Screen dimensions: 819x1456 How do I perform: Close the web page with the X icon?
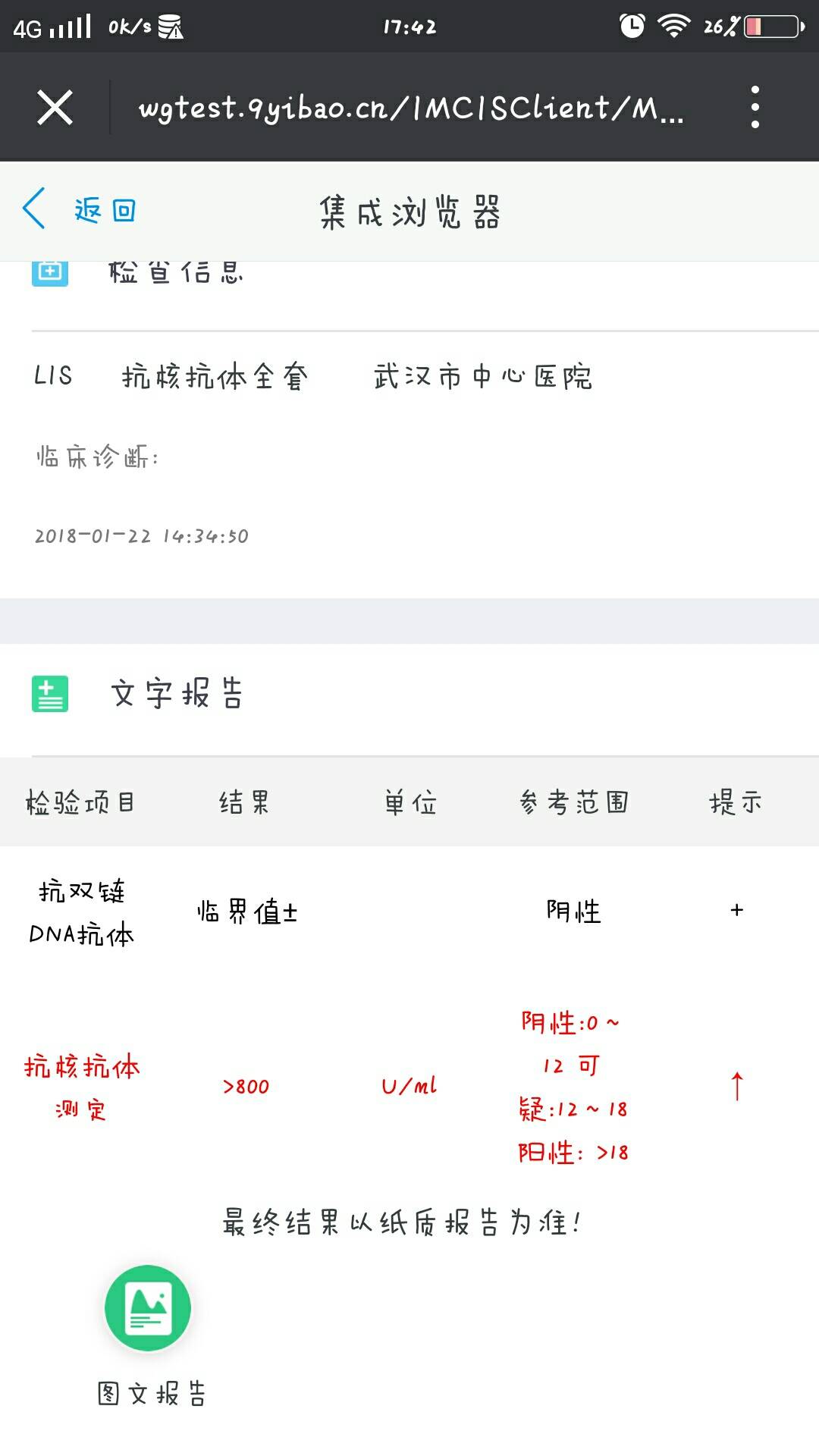click(x=55, y=107)
